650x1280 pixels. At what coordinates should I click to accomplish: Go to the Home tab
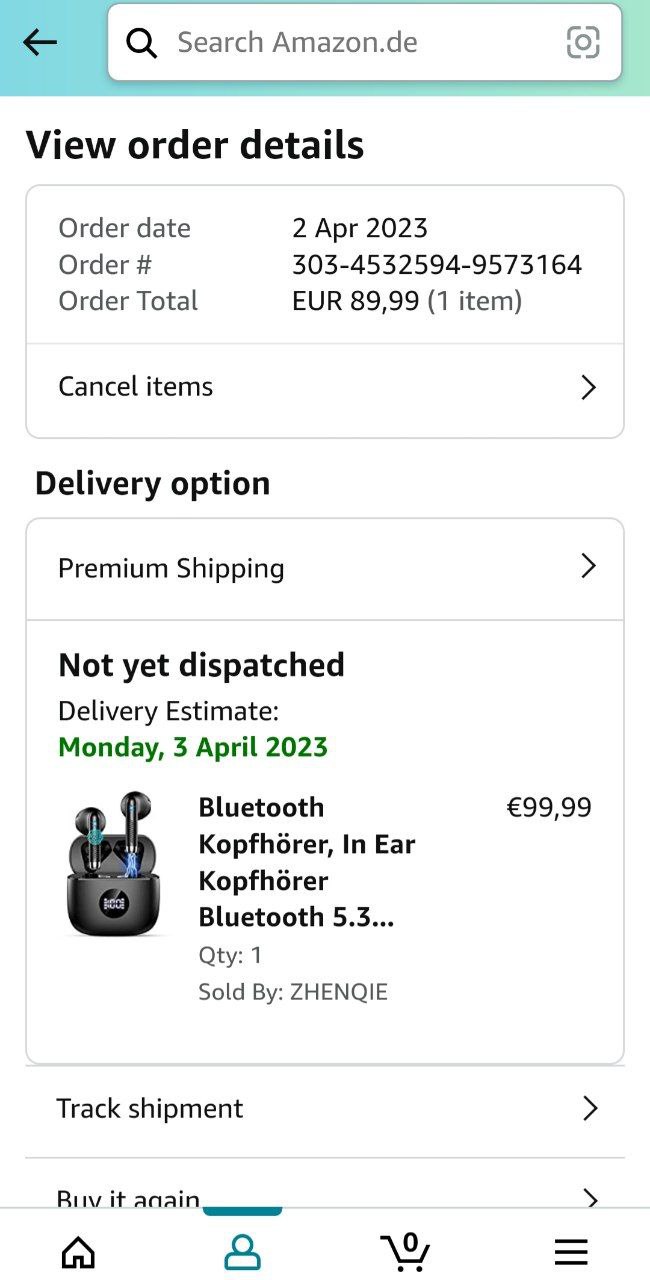(x=79, y=1251)
